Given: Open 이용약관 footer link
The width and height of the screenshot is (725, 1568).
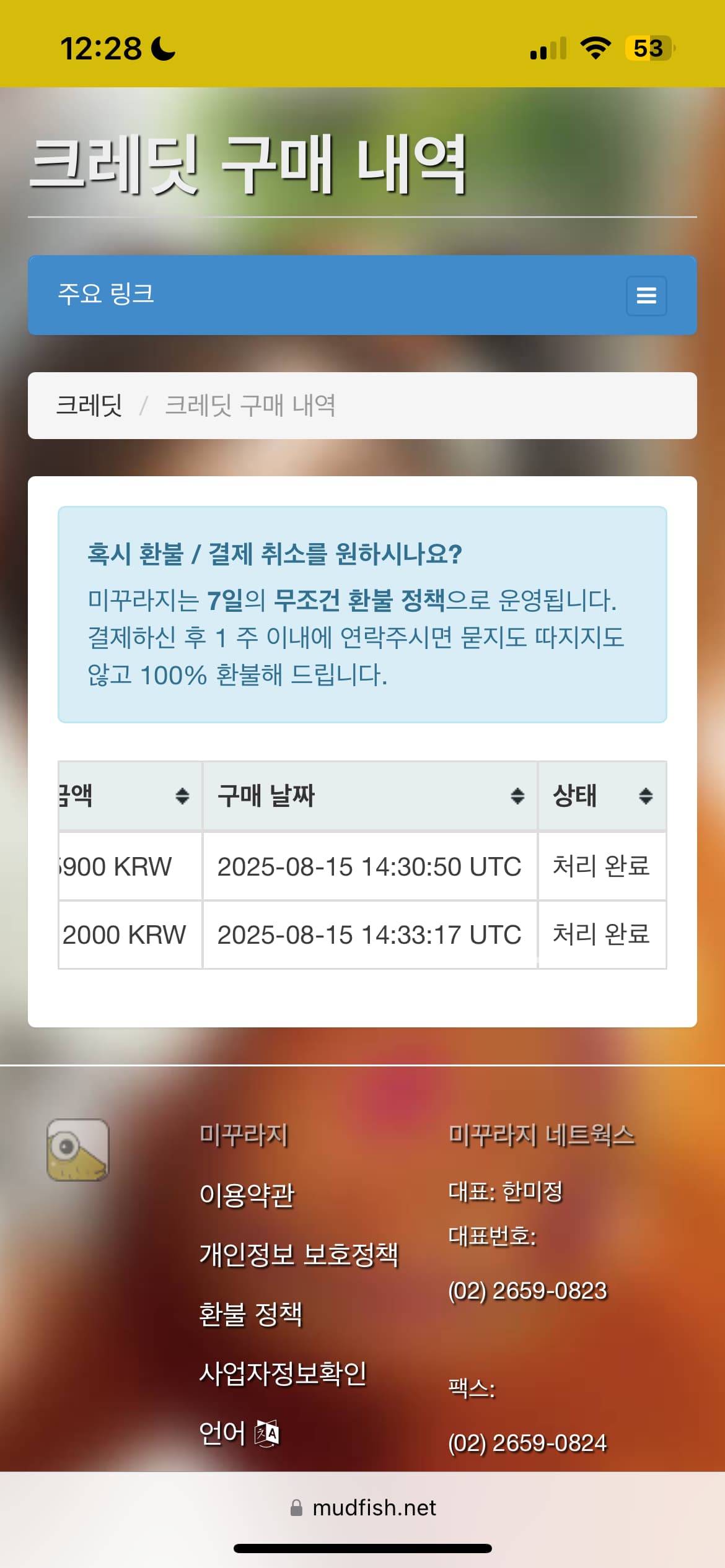Looking at the screenshot, I should [x=247, y=1195].
